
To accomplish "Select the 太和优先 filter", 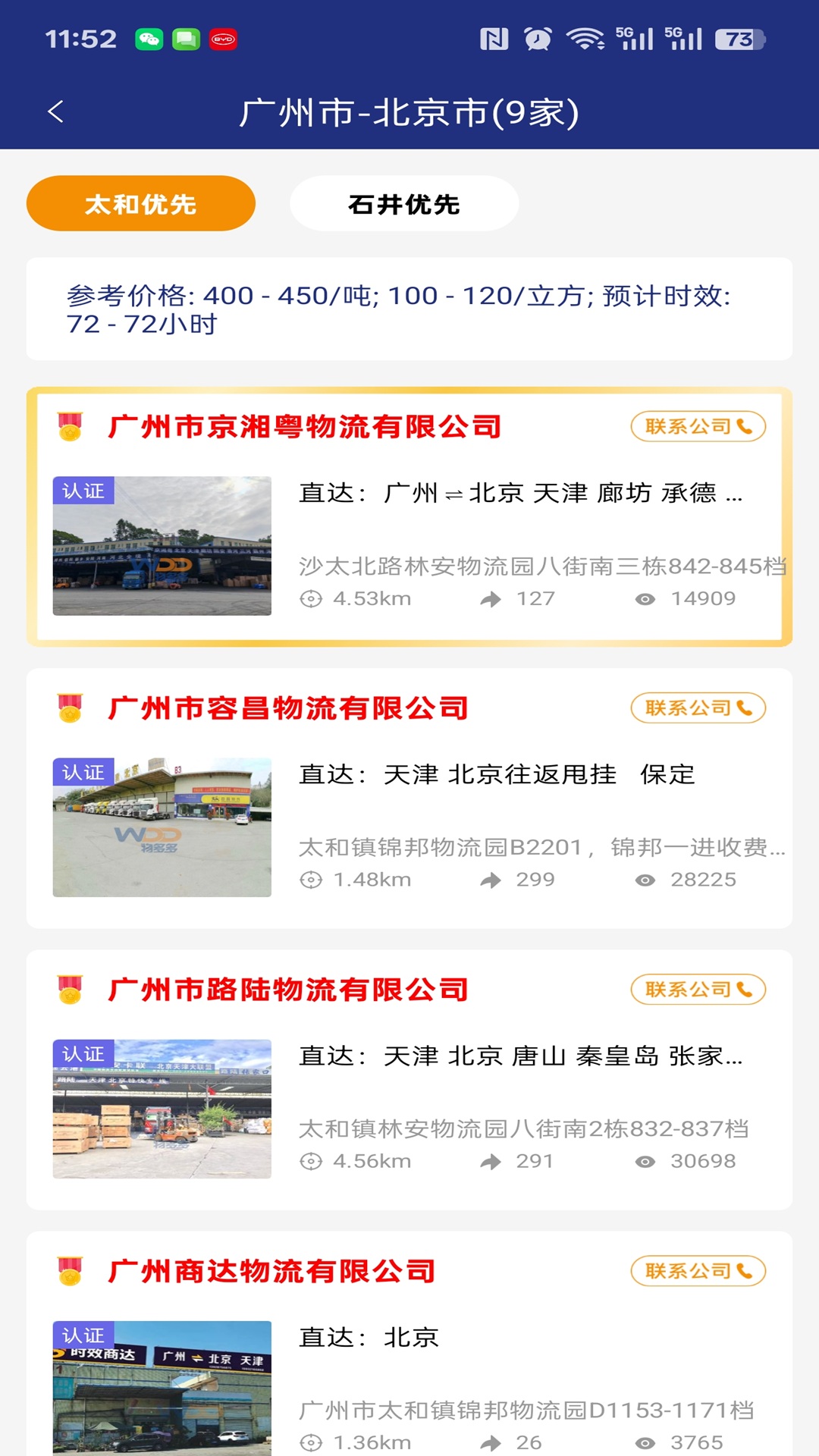I will coord(140,203).
